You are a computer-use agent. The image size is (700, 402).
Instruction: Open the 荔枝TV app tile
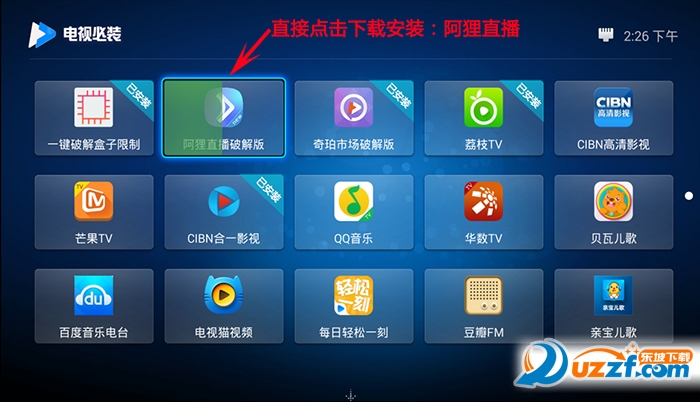point(483,118)
